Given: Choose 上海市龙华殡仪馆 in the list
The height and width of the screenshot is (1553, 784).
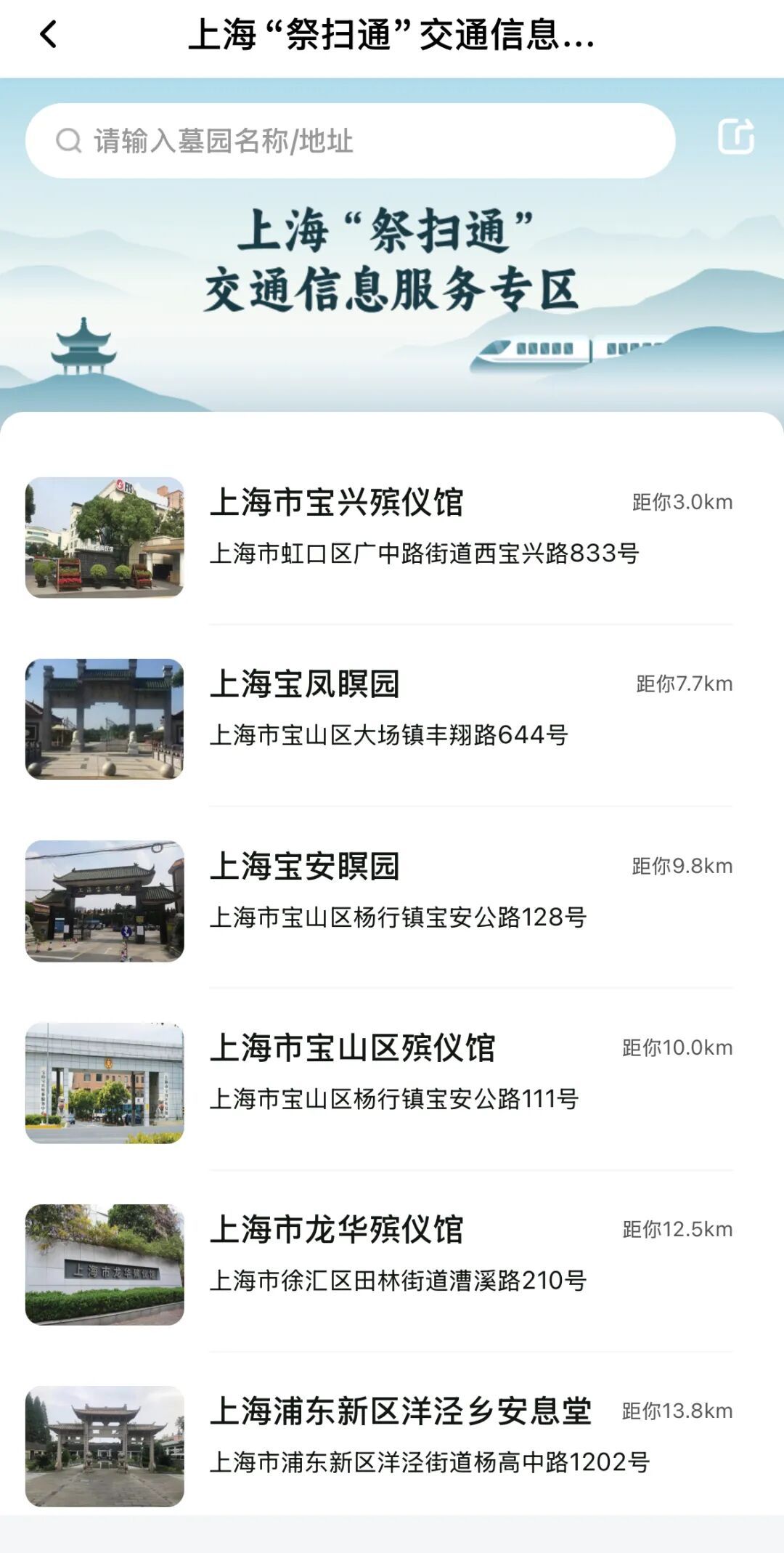Looking at the screenshot, I should tap(337, 1230).
